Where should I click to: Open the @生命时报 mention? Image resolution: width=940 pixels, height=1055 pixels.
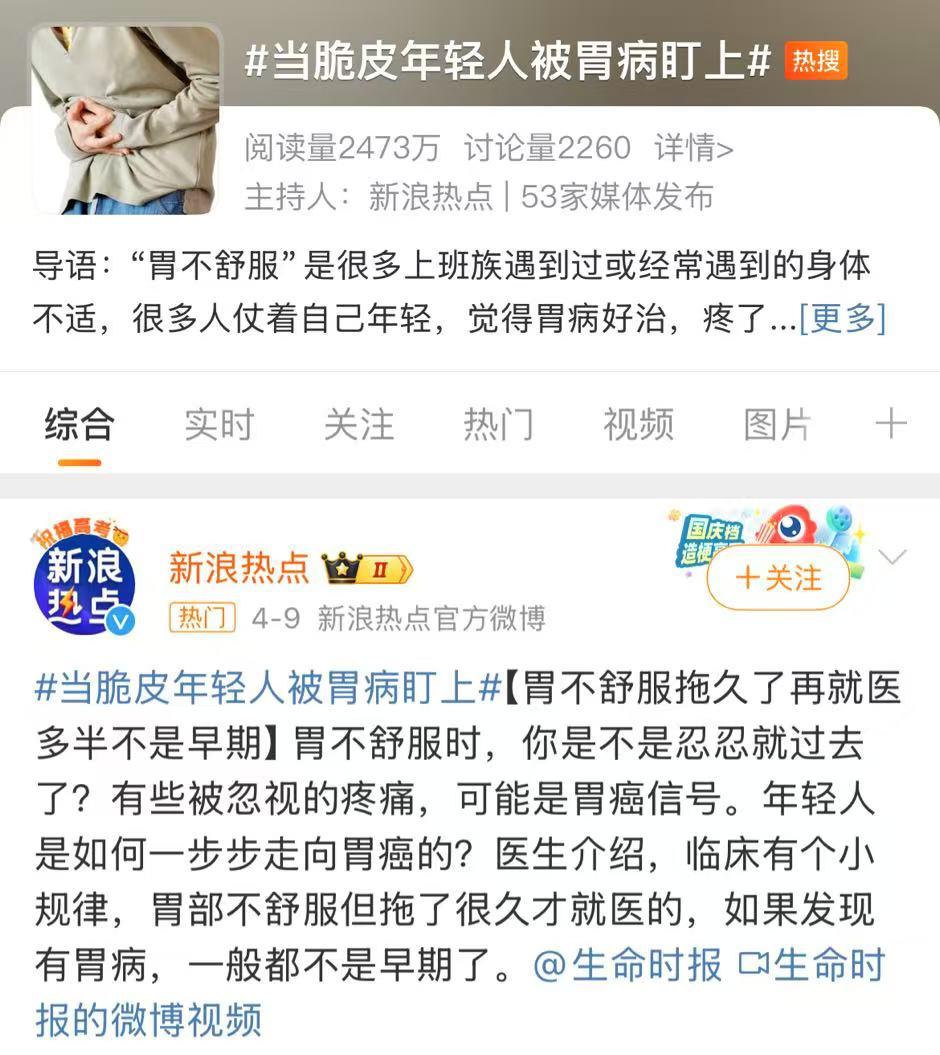coord(627,965)
